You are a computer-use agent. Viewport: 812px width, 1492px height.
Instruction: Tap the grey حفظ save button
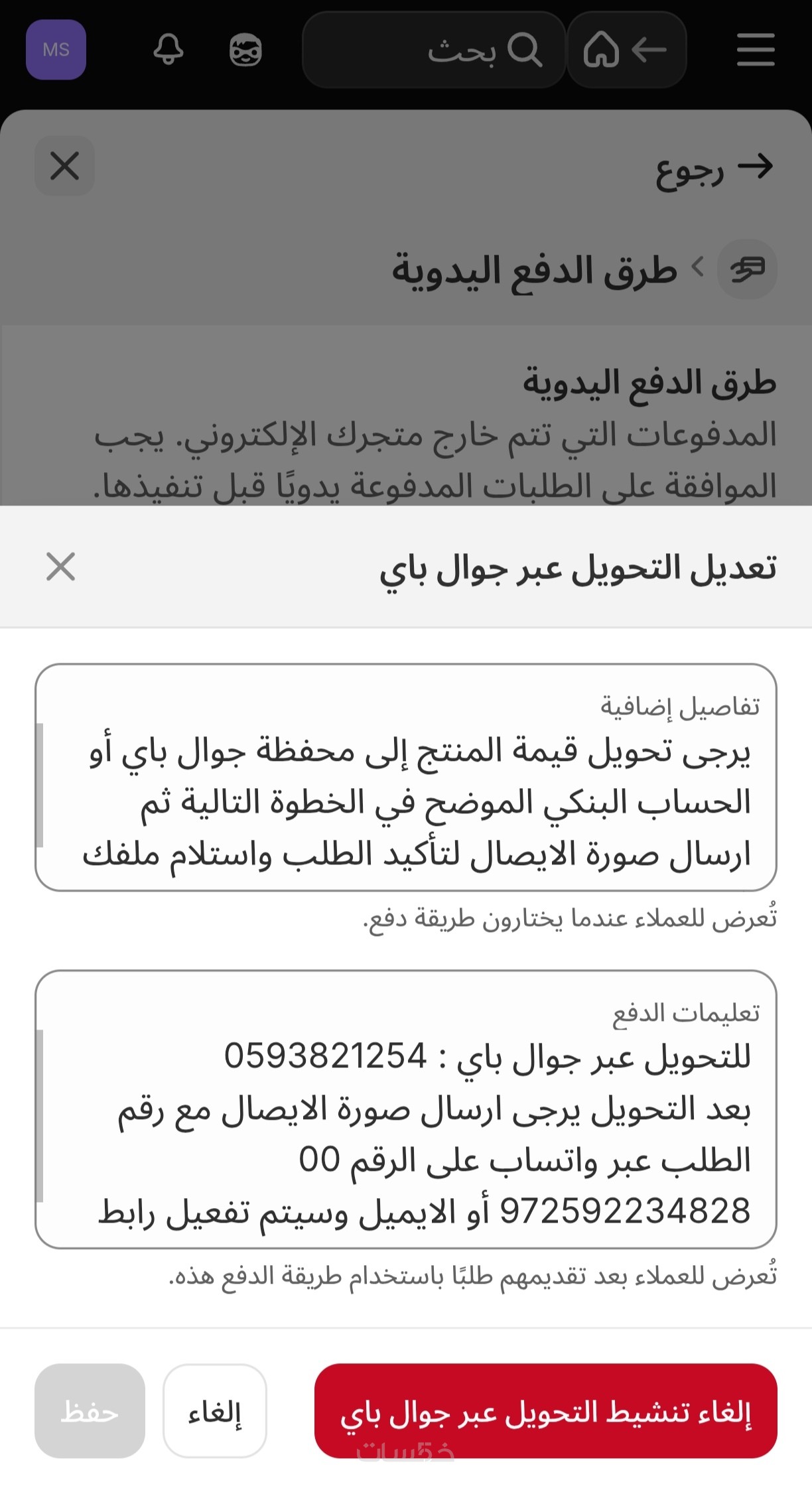click(90, 1410)
